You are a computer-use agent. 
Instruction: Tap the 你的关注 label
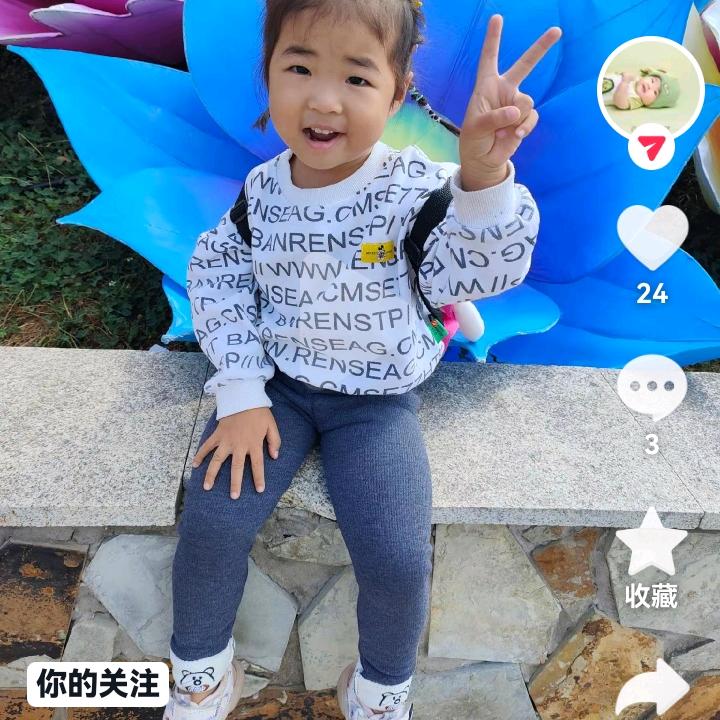click(98, 684)
